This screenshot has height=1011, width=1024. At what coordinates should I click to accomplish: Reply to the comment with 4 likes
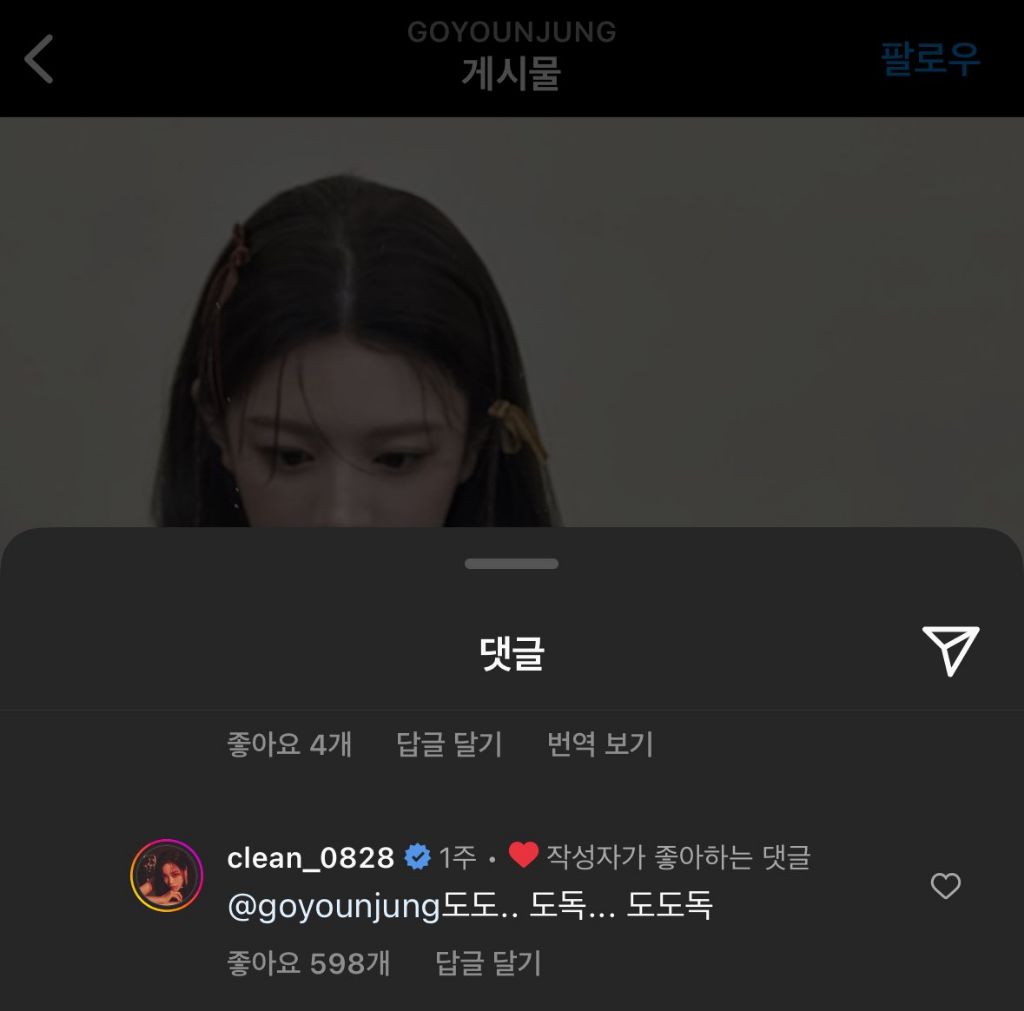coord(449,744)
